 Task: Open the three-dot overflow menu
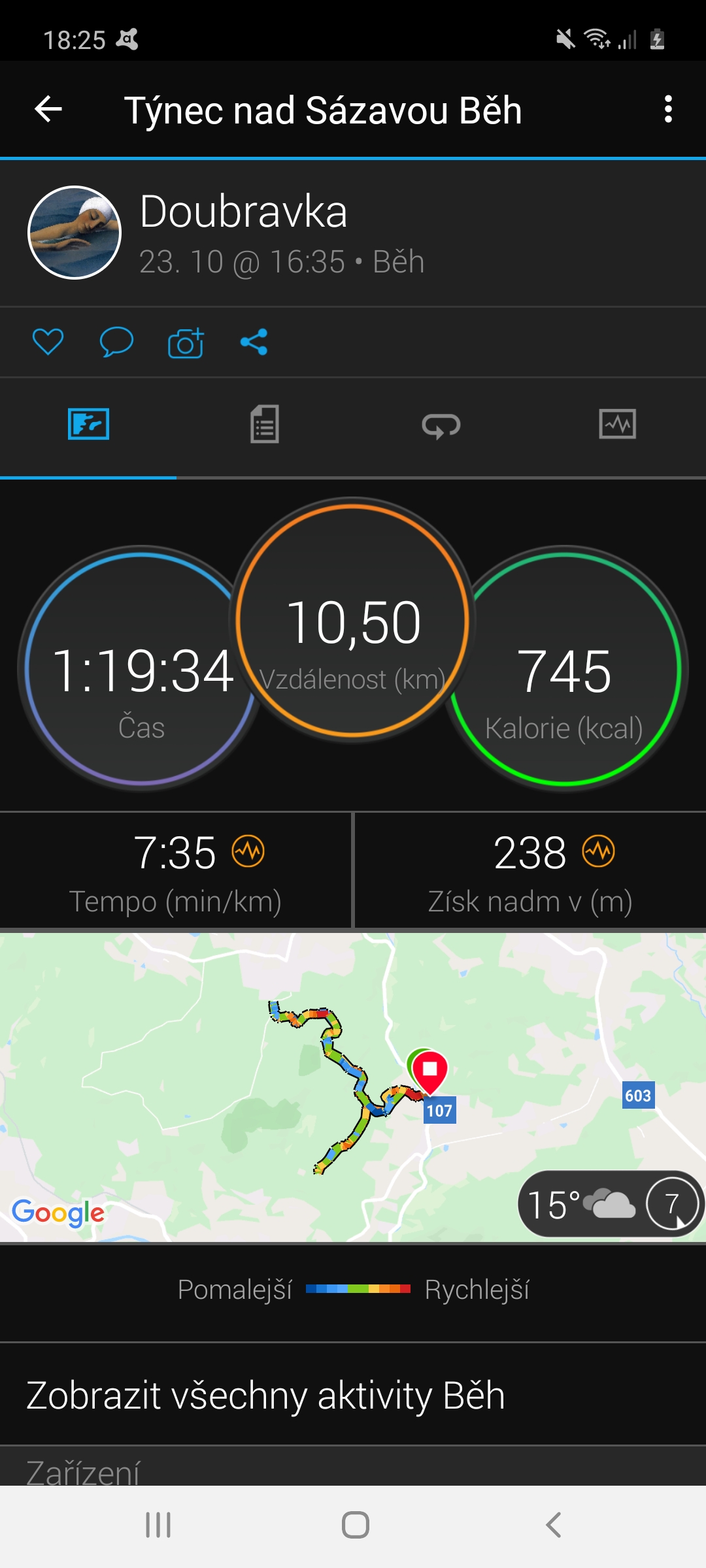coord(667,109)
